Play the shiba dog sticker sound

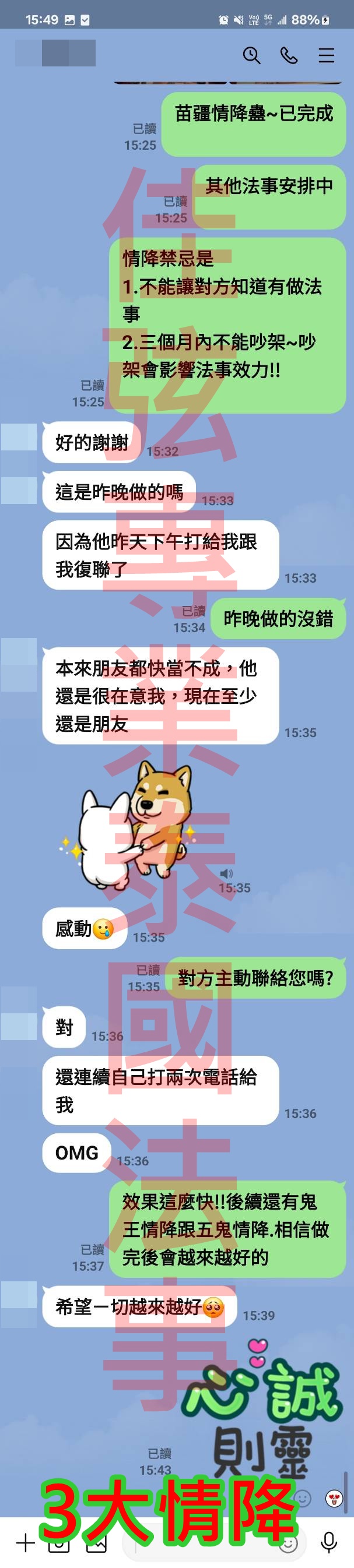(x=227, y=873)
